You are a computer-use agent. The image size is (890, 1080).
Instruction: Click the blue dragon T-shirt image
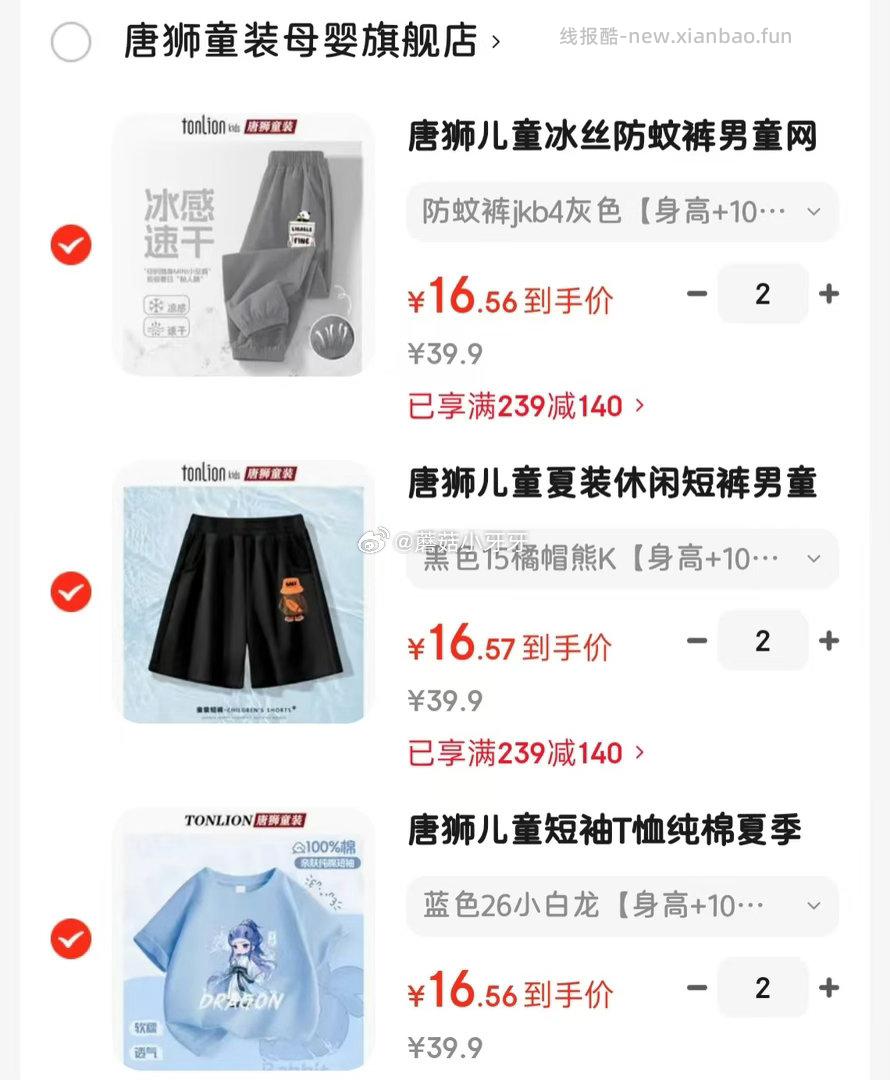point(245,938)
